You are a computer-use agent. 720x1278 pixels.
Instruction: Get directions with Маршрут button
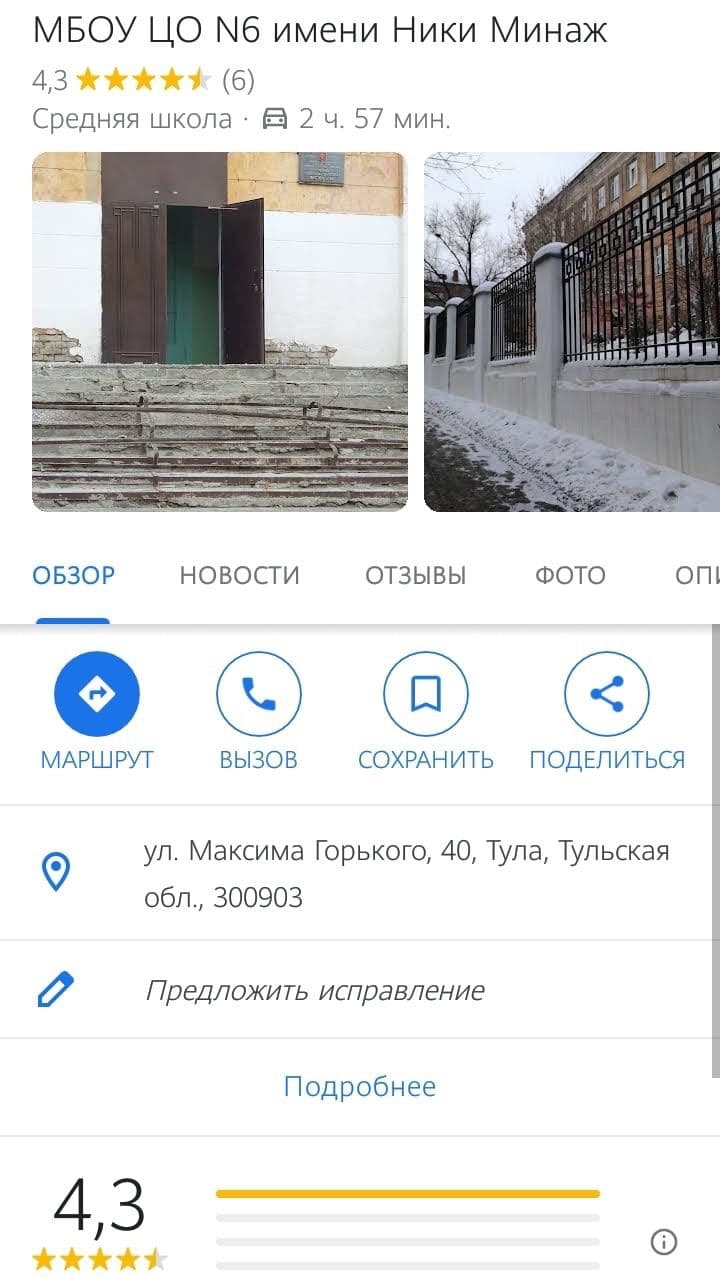click(x=97, y=694)
